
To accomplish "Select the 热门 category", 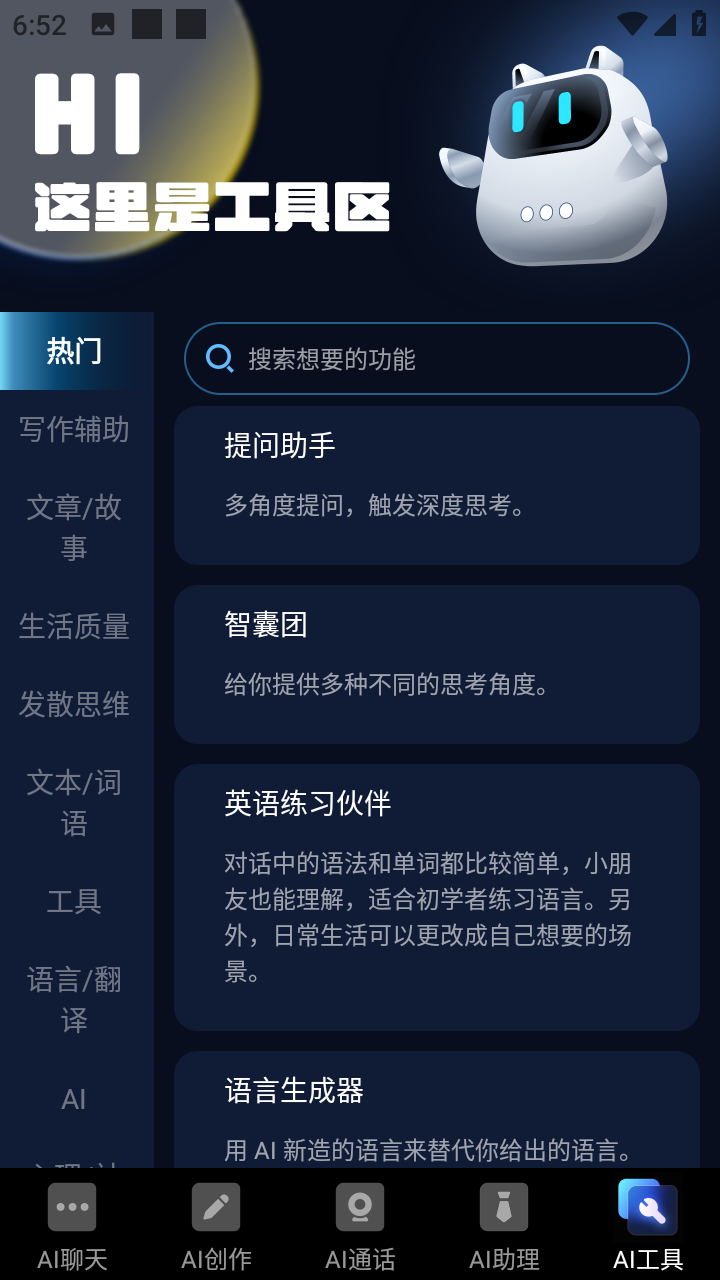I will point(75,351).
